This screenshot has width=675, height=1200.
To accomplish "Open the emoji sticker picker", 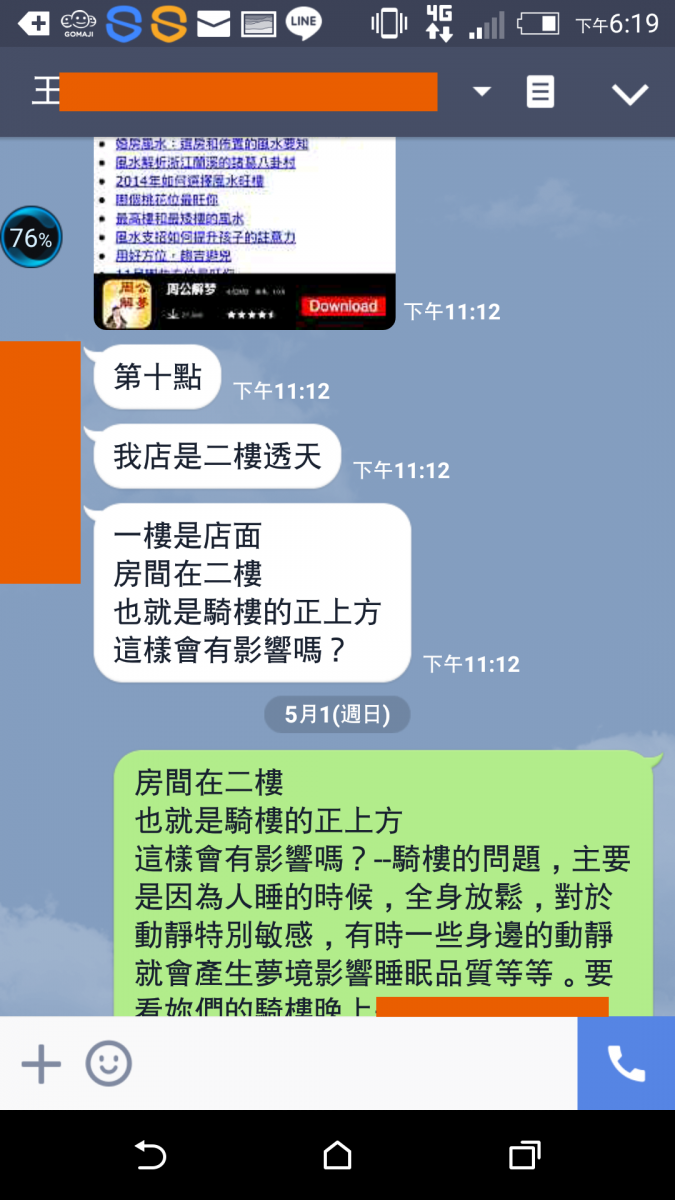I will coord(108,1063).
